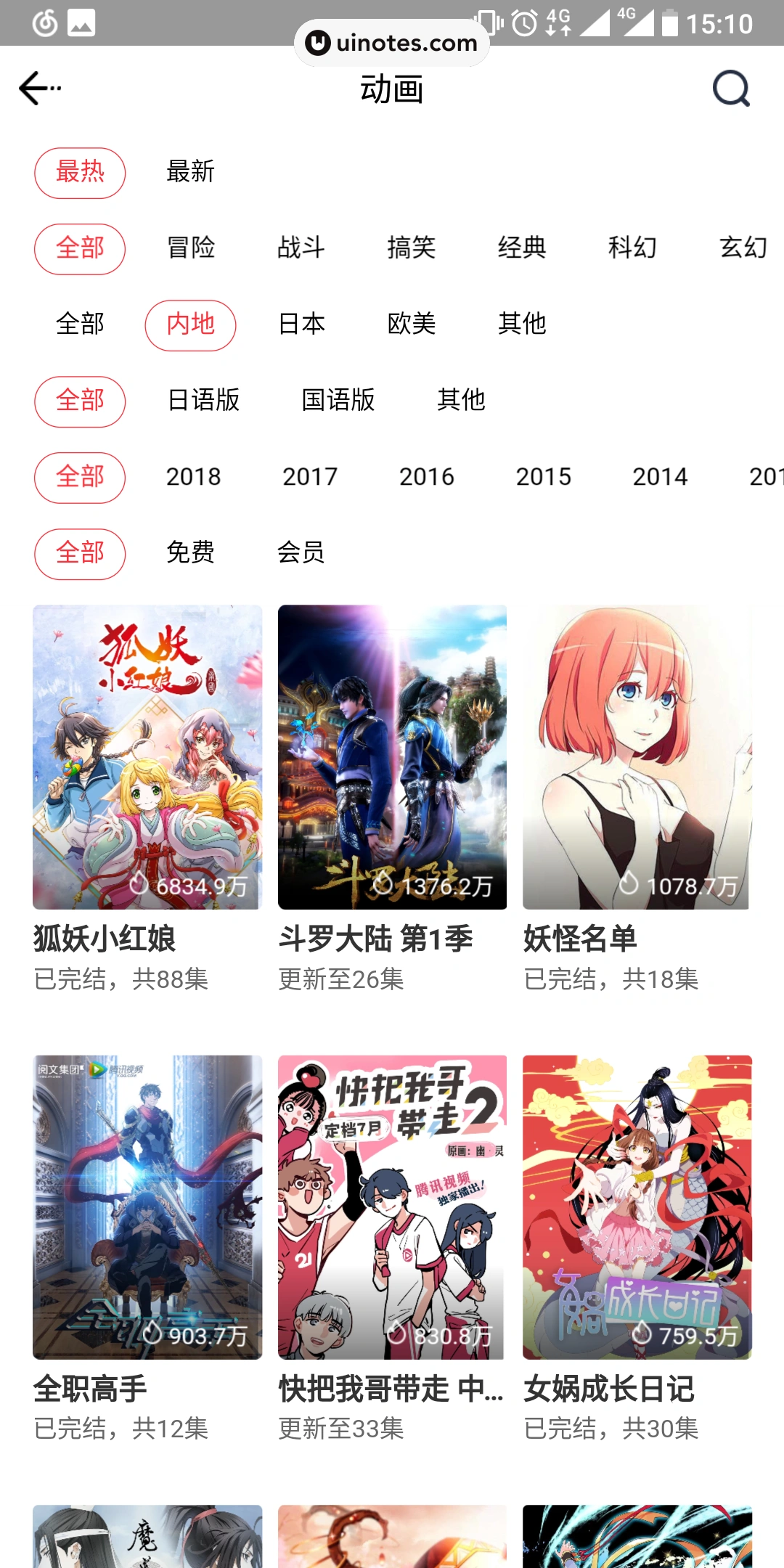Open the search magnifier icon
This screenshot has height=1568, width=784.
point(730,89)
